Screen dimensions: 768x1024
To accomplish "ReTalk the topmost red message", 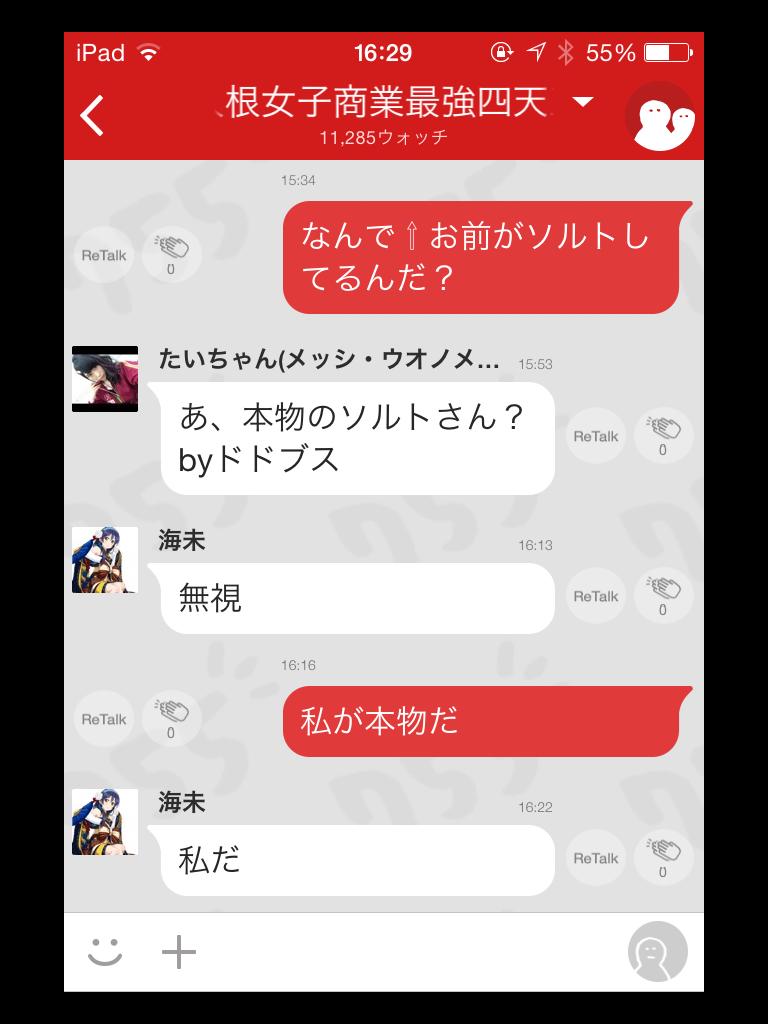I will coord(103,255).
